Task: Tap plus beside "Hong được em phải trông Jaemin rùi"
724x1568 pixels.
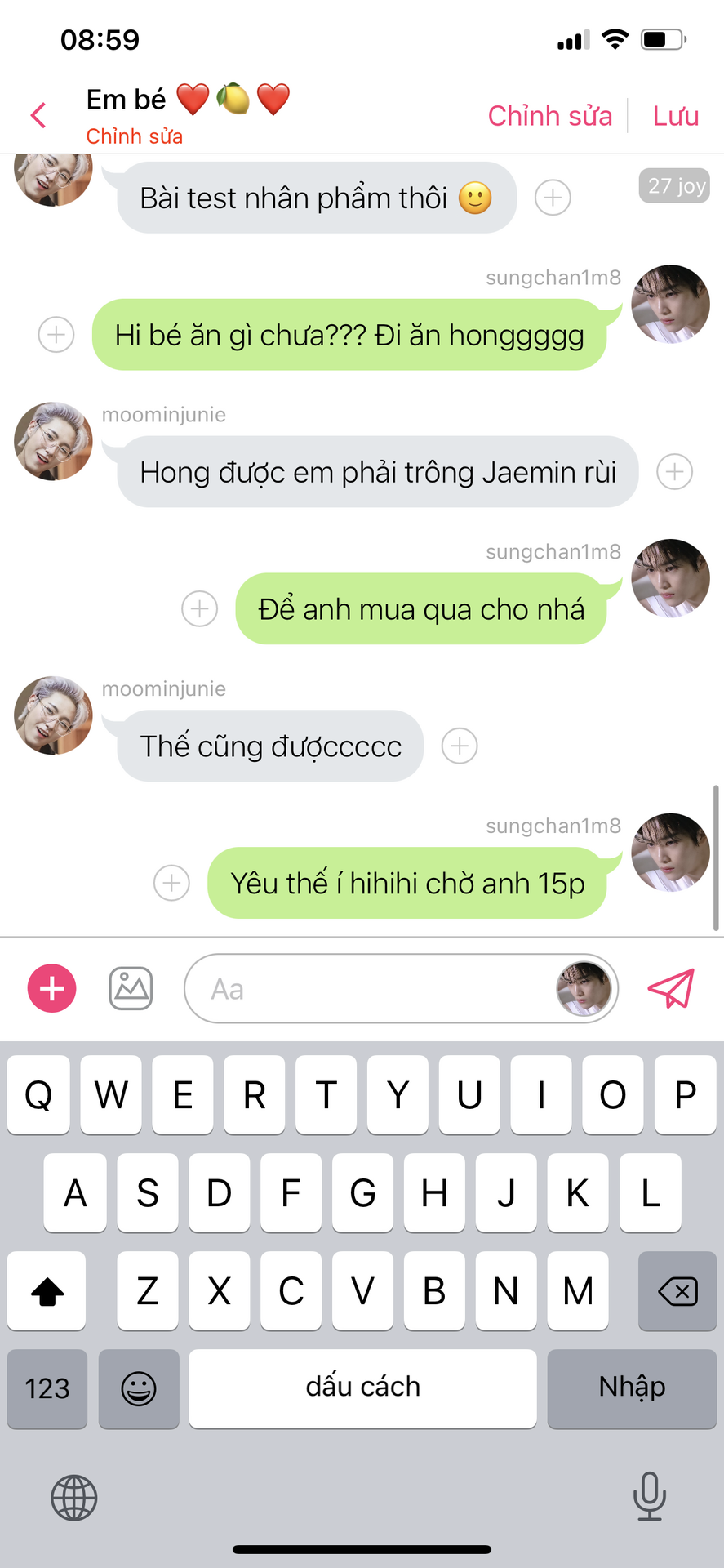Action: click(675, 472)
